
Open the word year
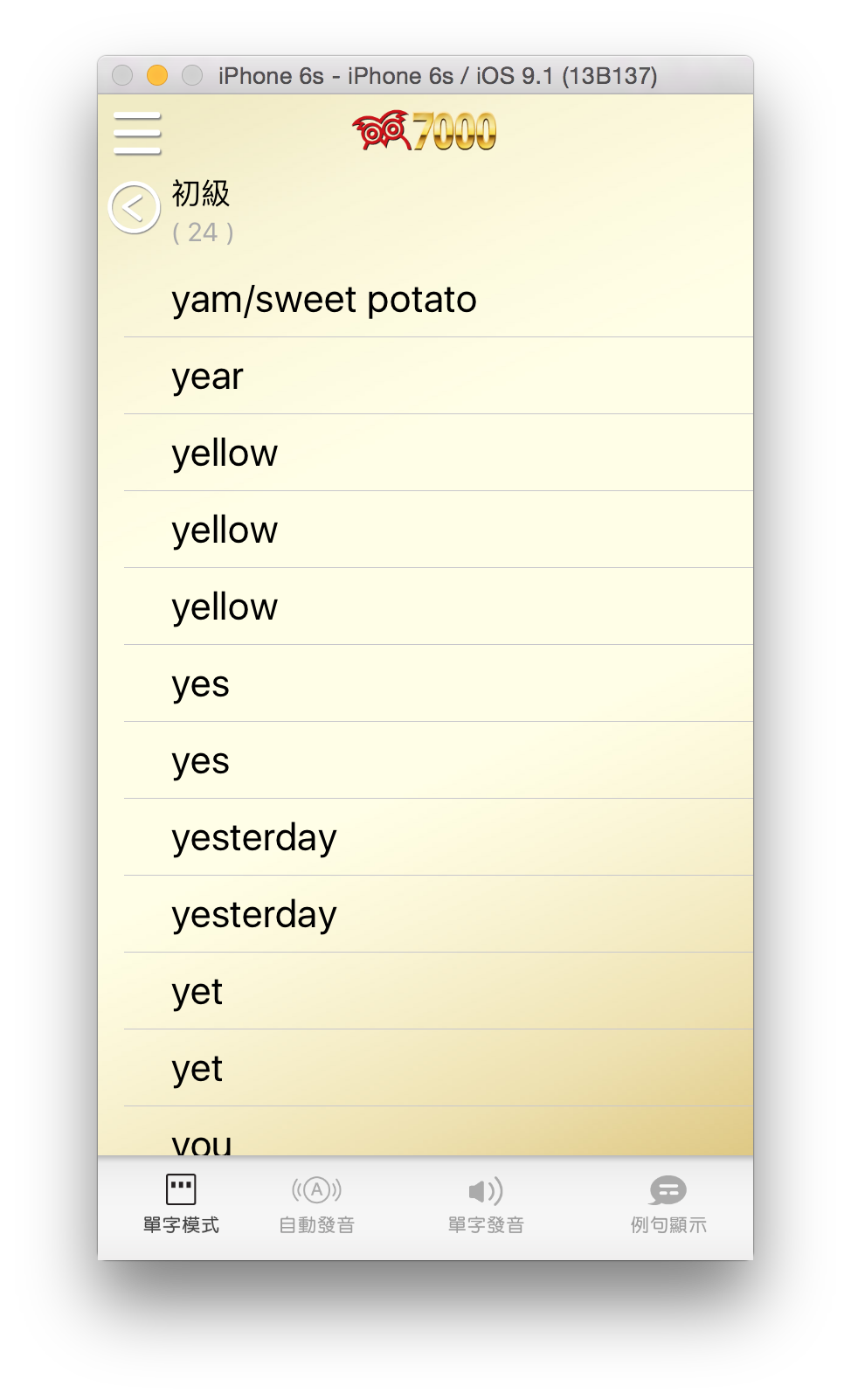(x=425, y=377)
